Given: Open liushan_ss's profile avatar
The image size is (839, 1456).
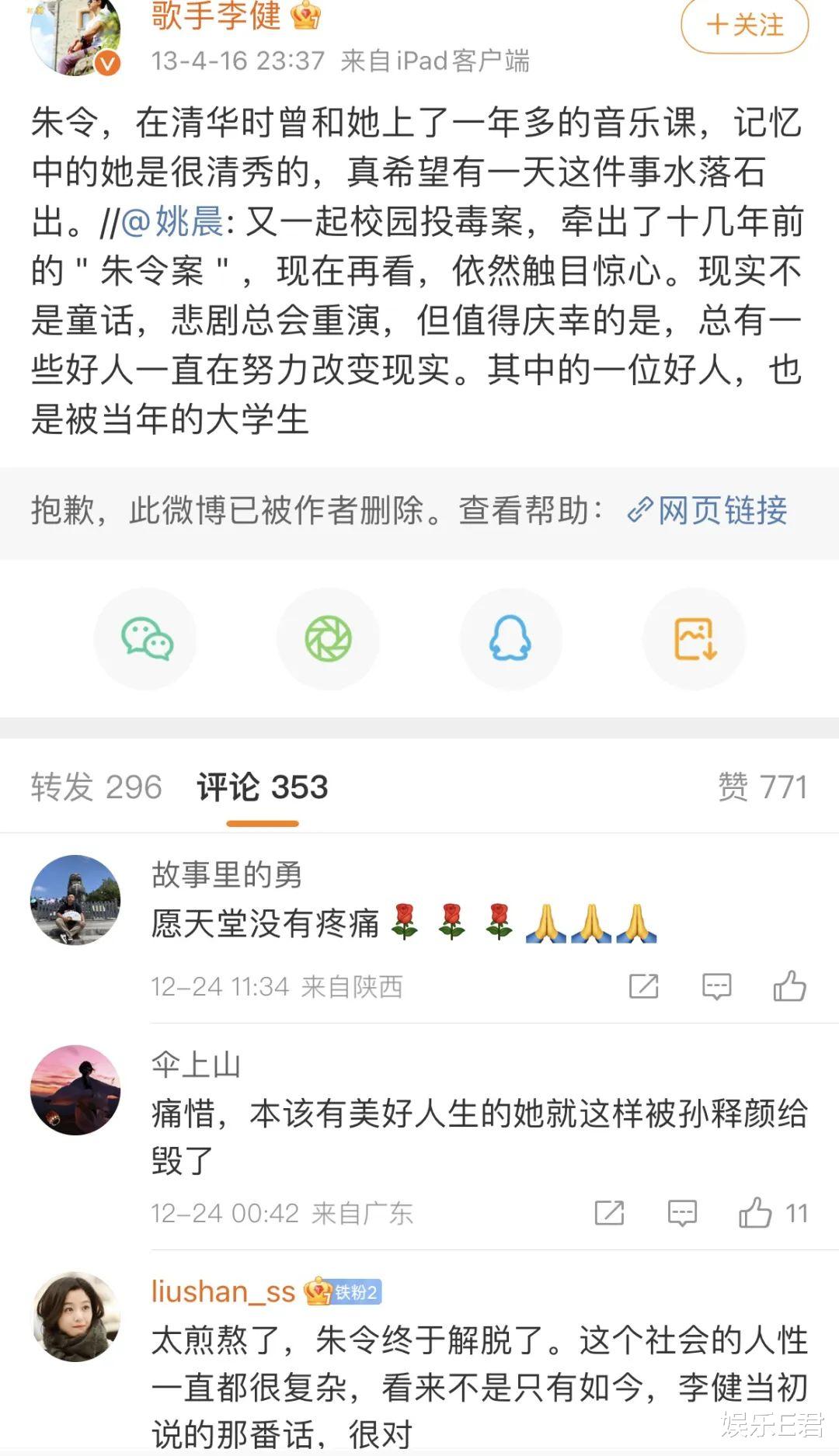Looking at the screenshot, I should click(x=75, y=1315).
